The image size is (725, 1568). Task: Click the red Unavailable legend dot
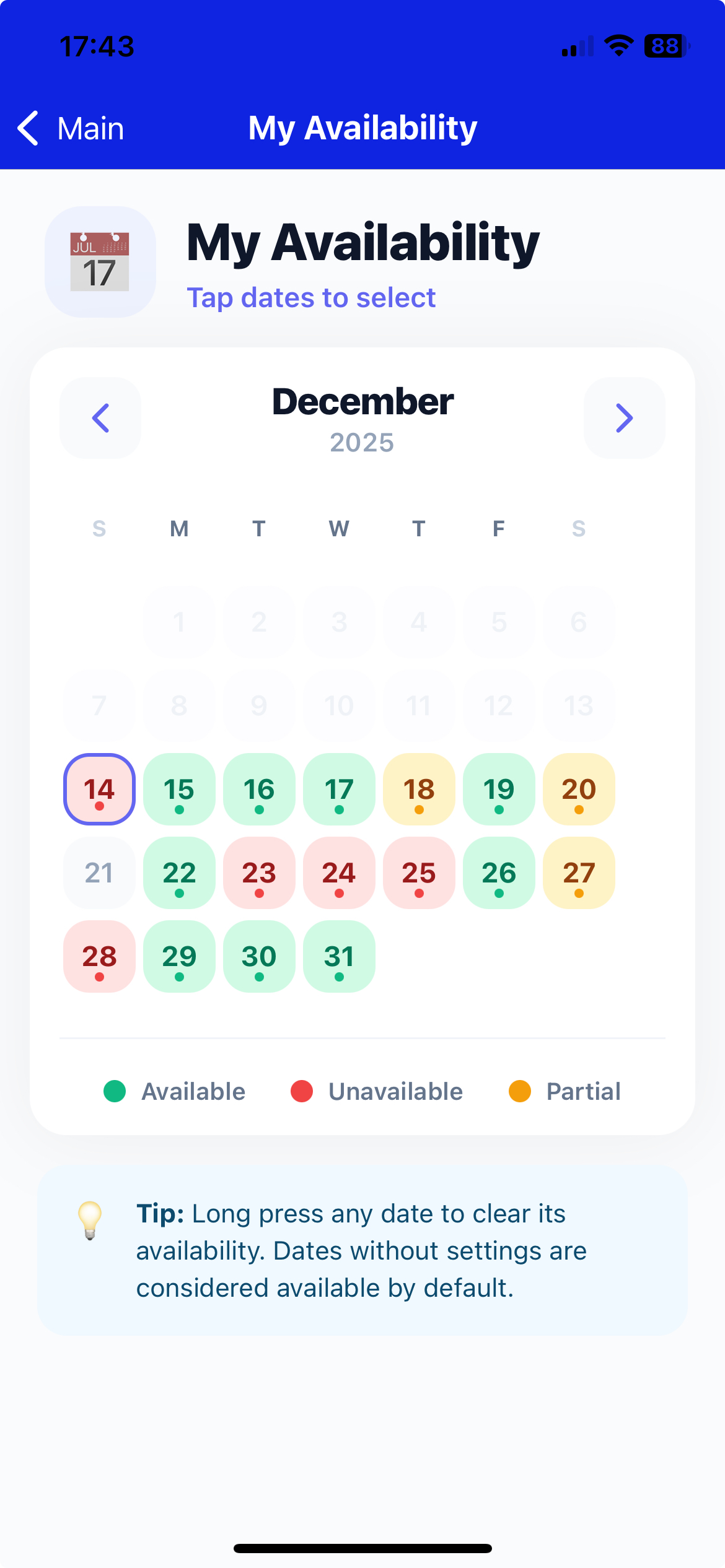[x=302, y=1091]
